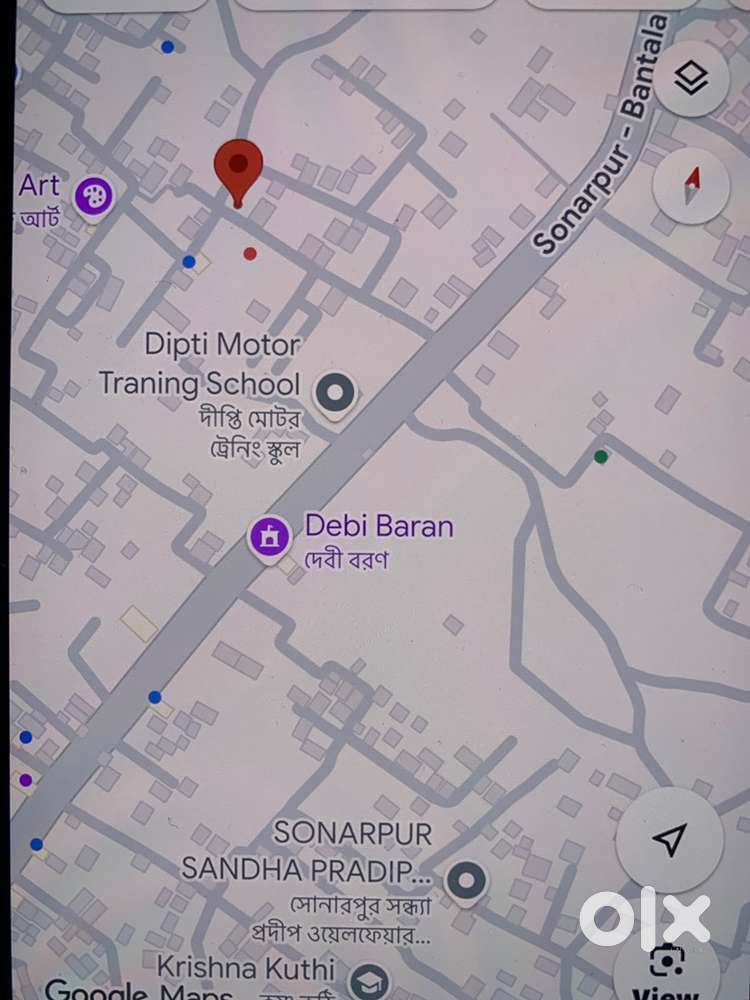This screenshot has height=1000, width=750.
Task: Open the Krishna Kuthi place marker
Action: click(370, 978)
